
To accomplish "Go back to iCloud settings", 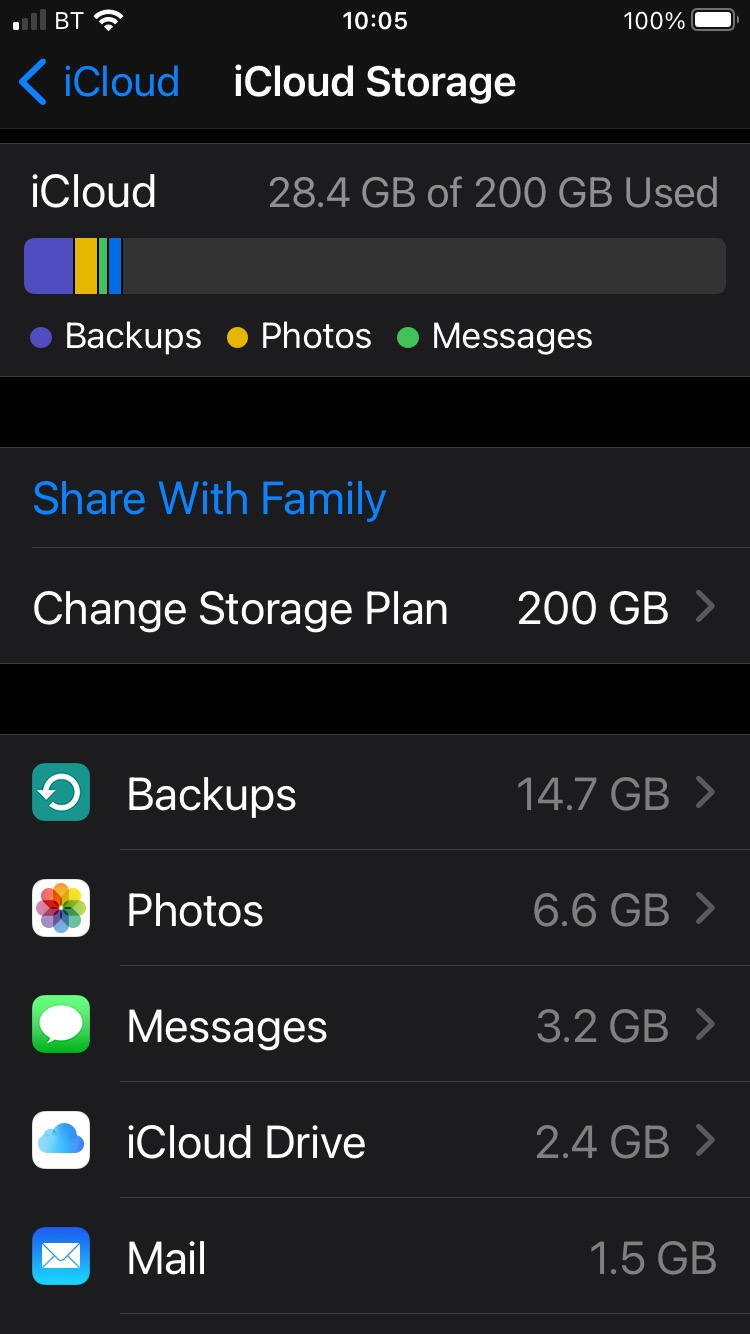I will tap(100, 82).
